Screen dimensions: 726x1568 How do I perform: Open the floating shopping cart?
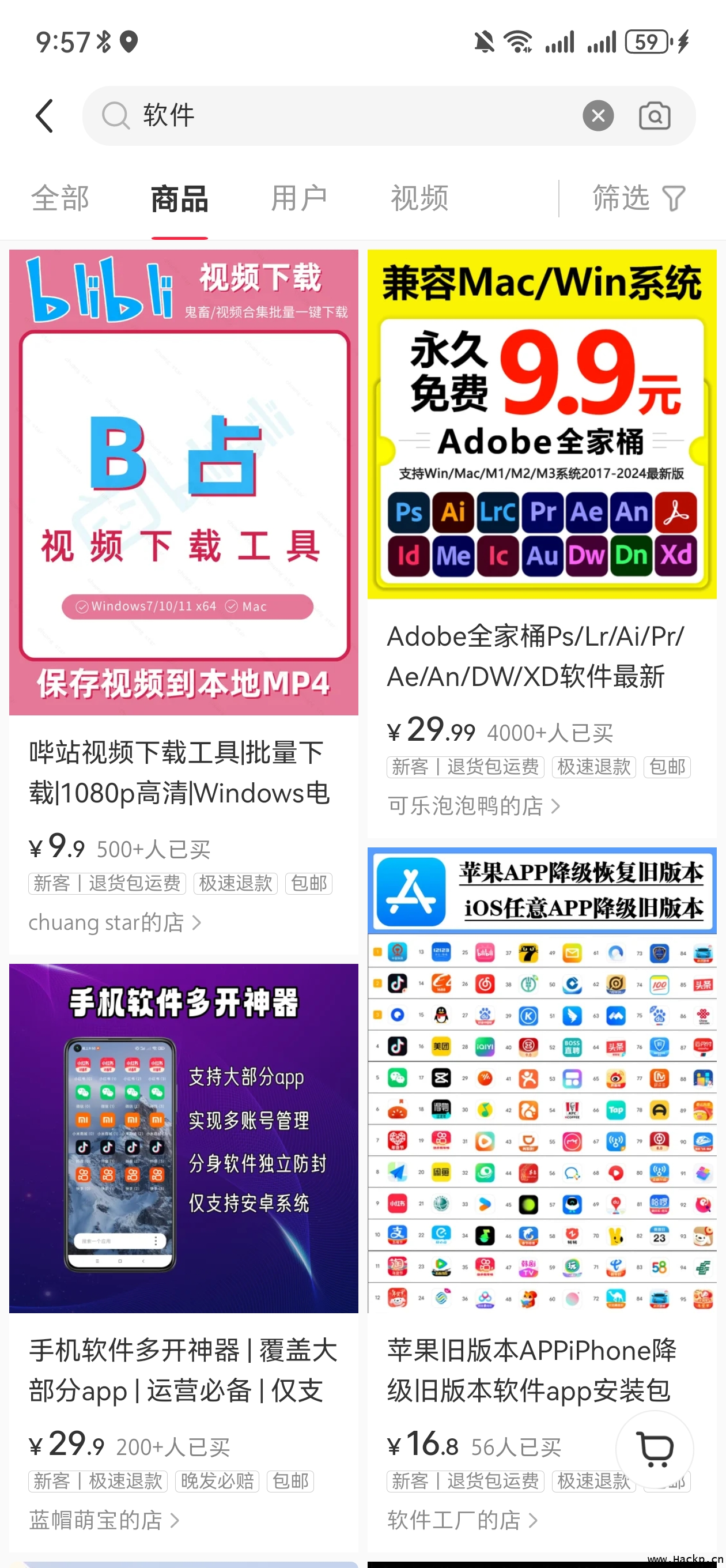pyautogui.click(x=654, y=1449)
